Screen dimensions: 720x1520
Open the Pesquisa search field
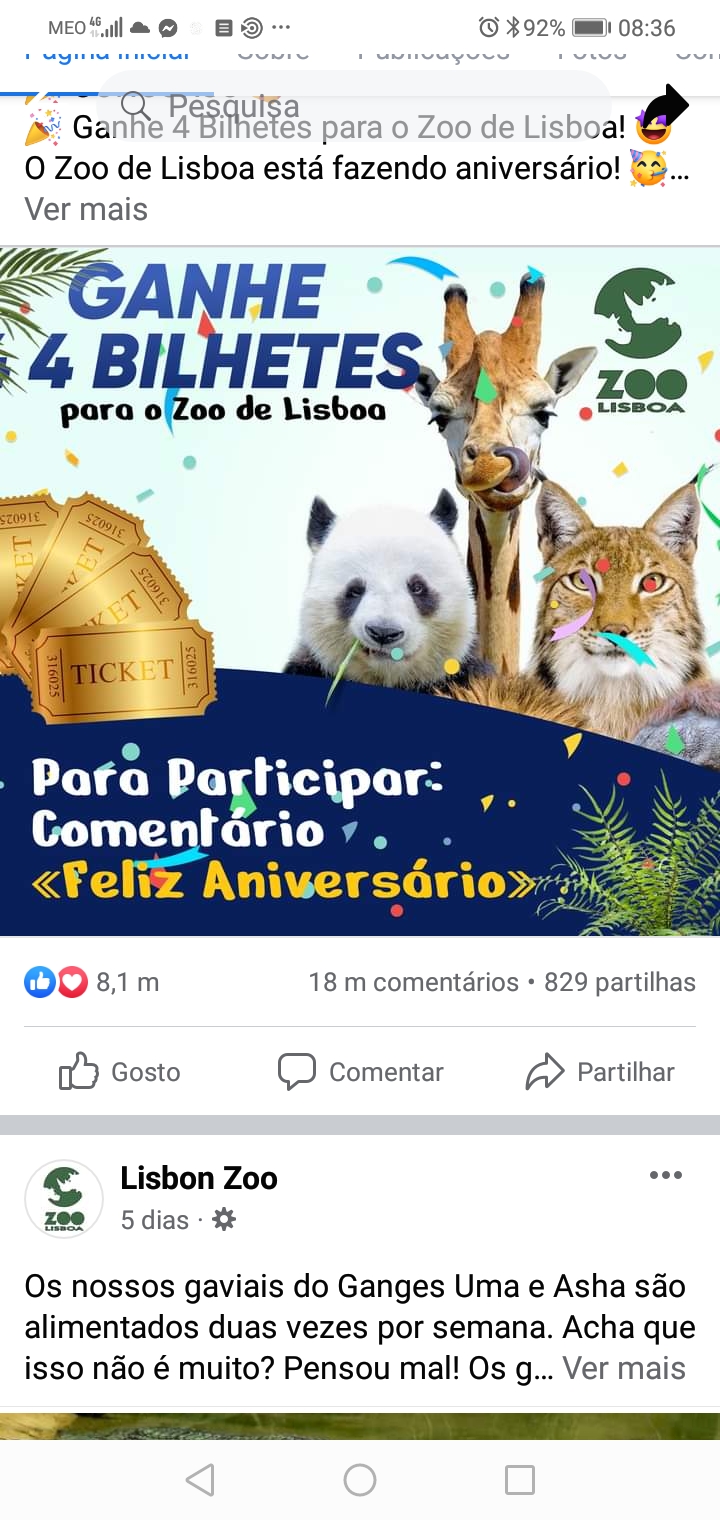[350, 106]
